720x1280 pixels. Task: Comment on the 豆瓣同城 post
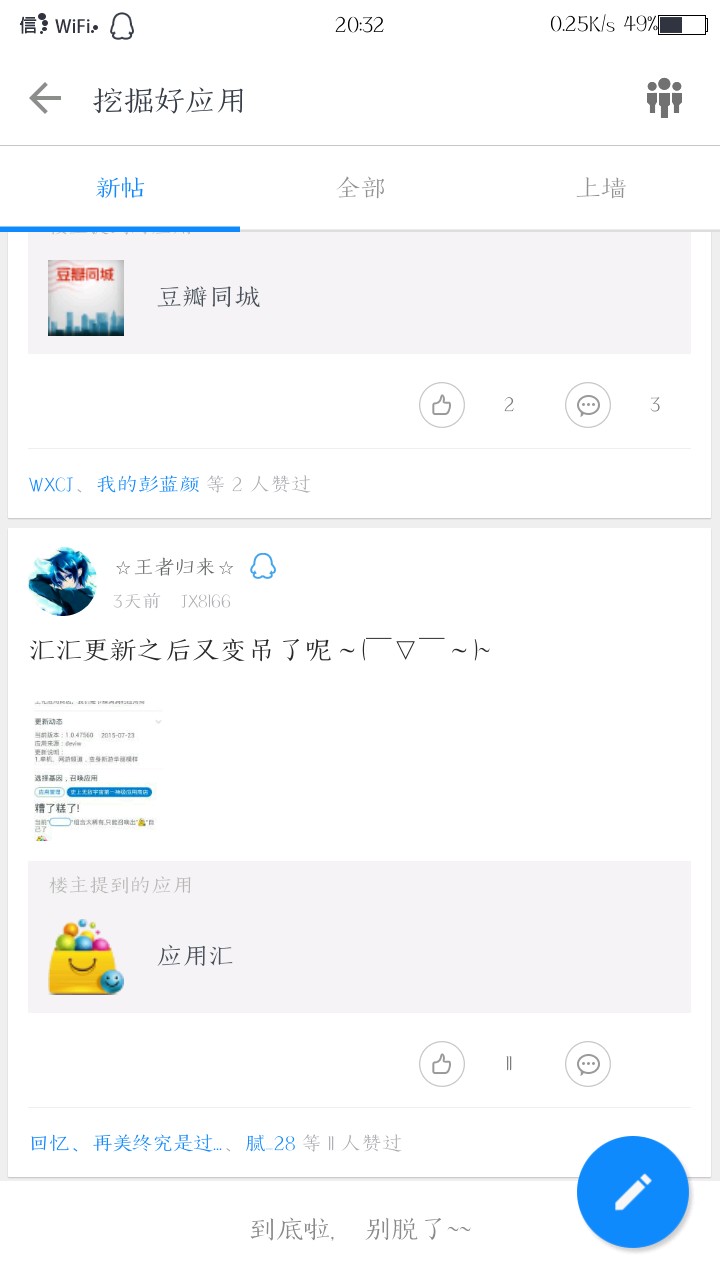tap(588, 405)
